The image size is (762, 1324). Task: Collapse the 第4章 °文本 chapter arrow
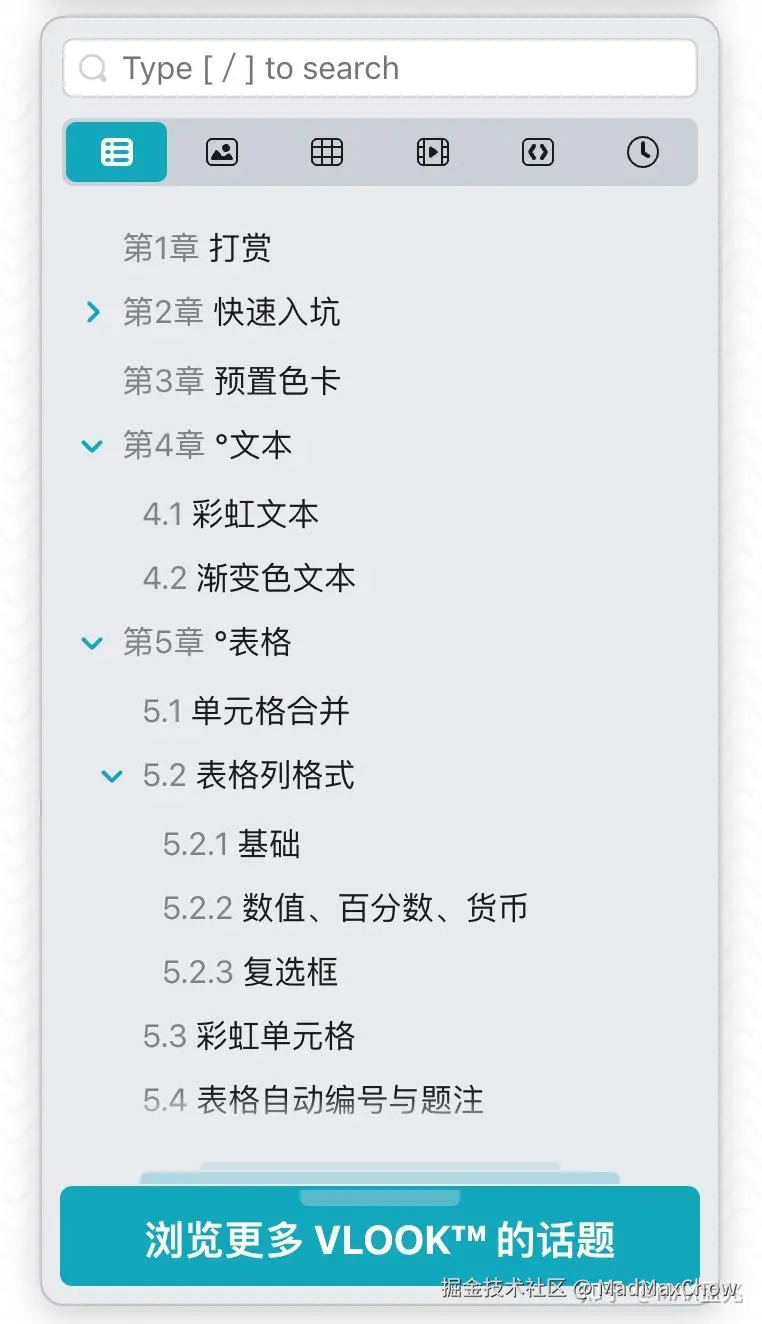[x=92, y=446]
